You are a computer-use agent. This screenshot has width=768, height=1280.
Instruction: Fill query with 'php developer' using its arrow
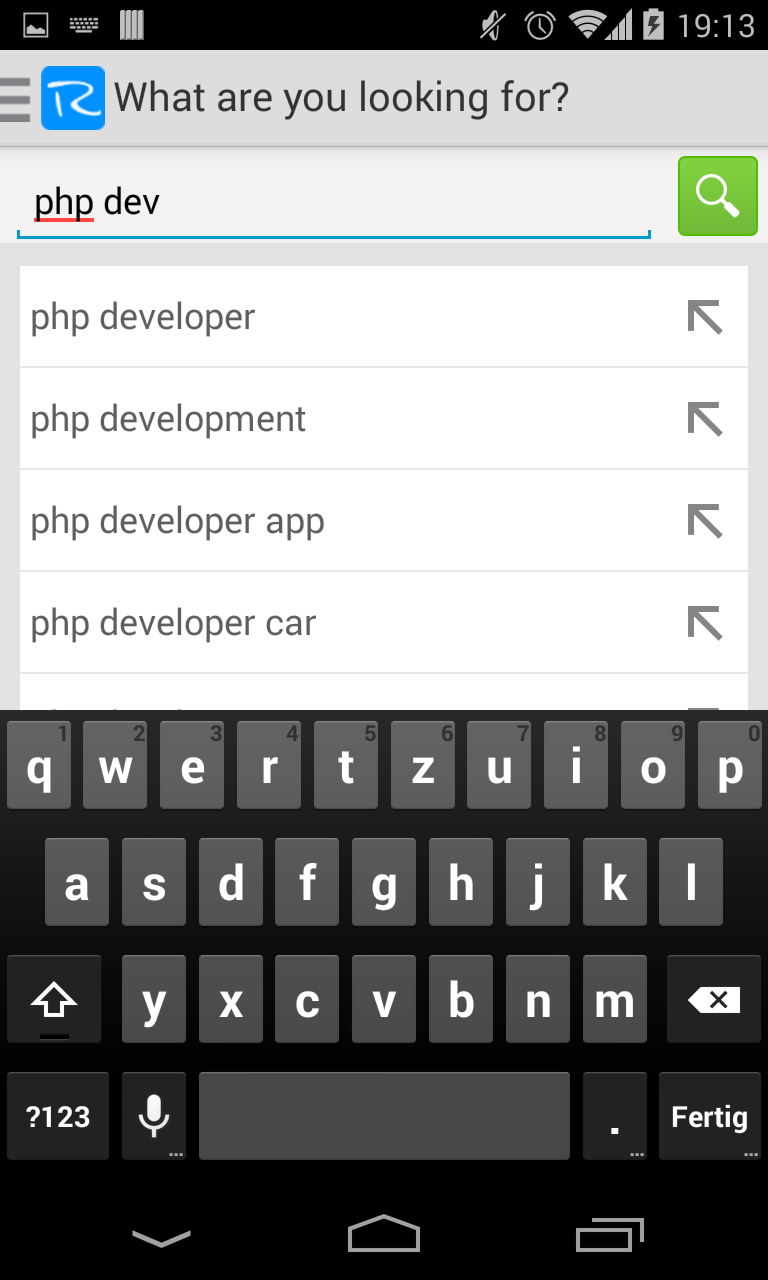[705, 317]
